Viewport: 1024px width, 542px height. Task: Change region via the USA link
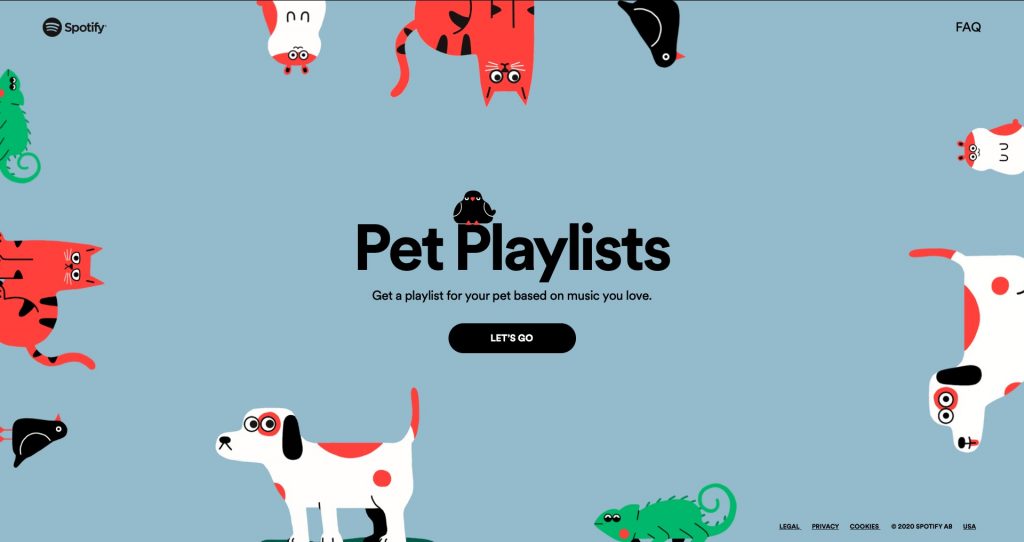coord(969,526)
